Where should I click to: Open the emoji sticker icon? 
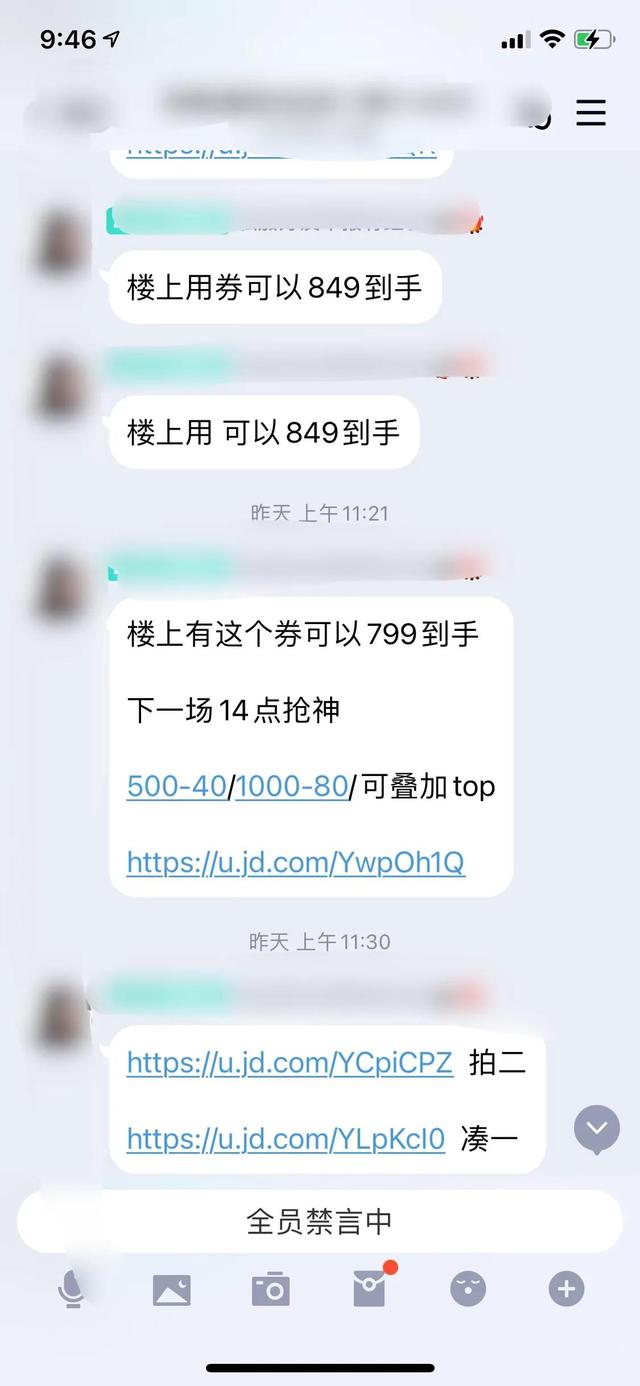point(468,1290)
